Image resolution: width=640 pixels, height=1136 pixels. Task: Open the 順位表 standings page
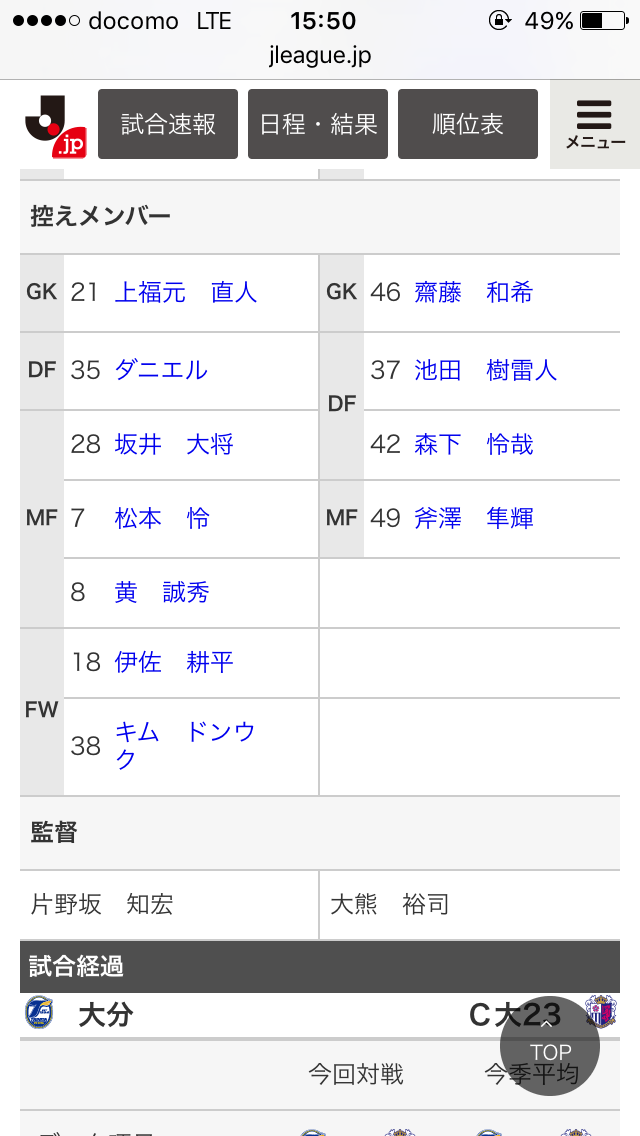(x=468, y=124)
